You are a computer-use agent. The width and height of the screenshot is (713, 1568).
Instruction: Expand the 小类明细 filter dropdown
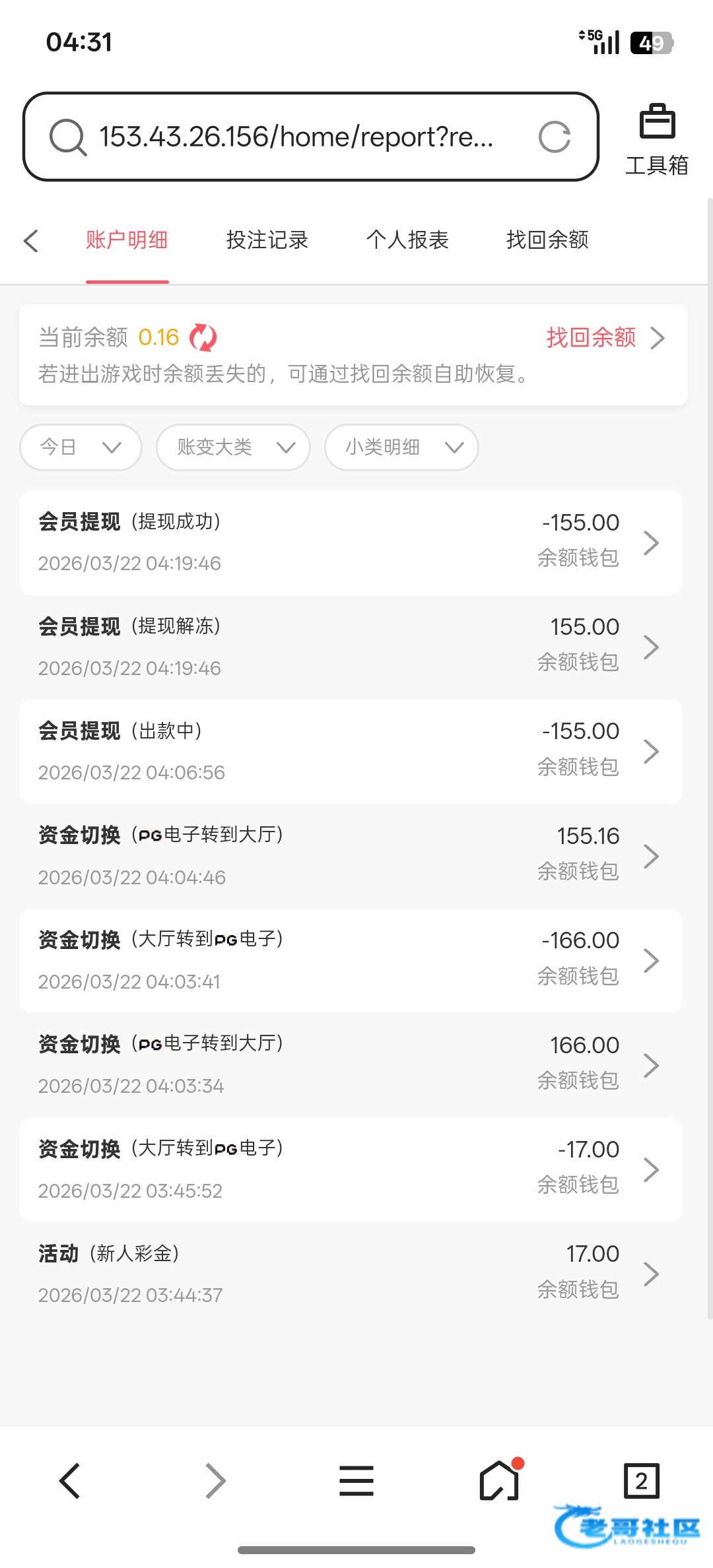point(401,447)
